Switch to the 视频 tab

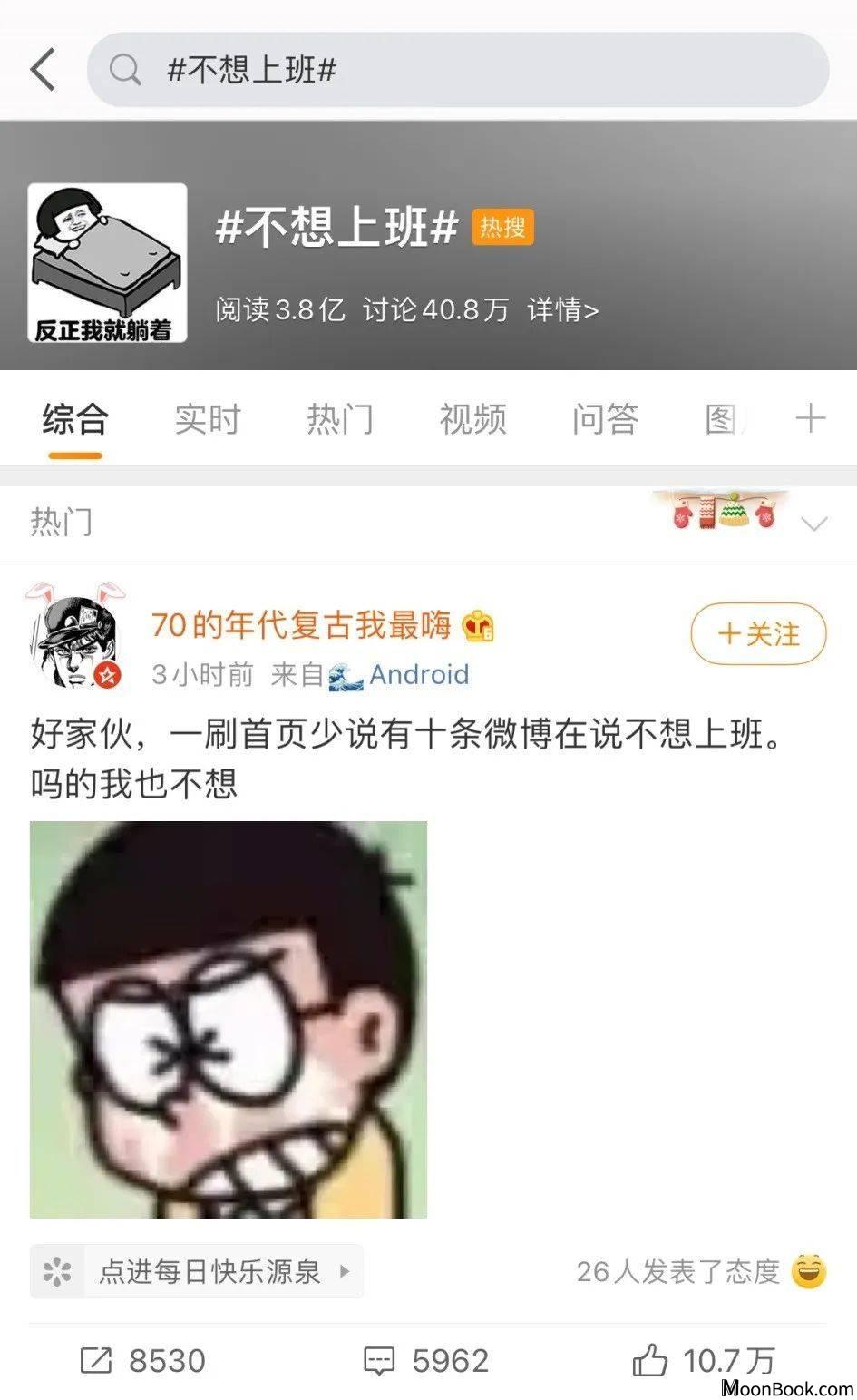coord(472,419)
